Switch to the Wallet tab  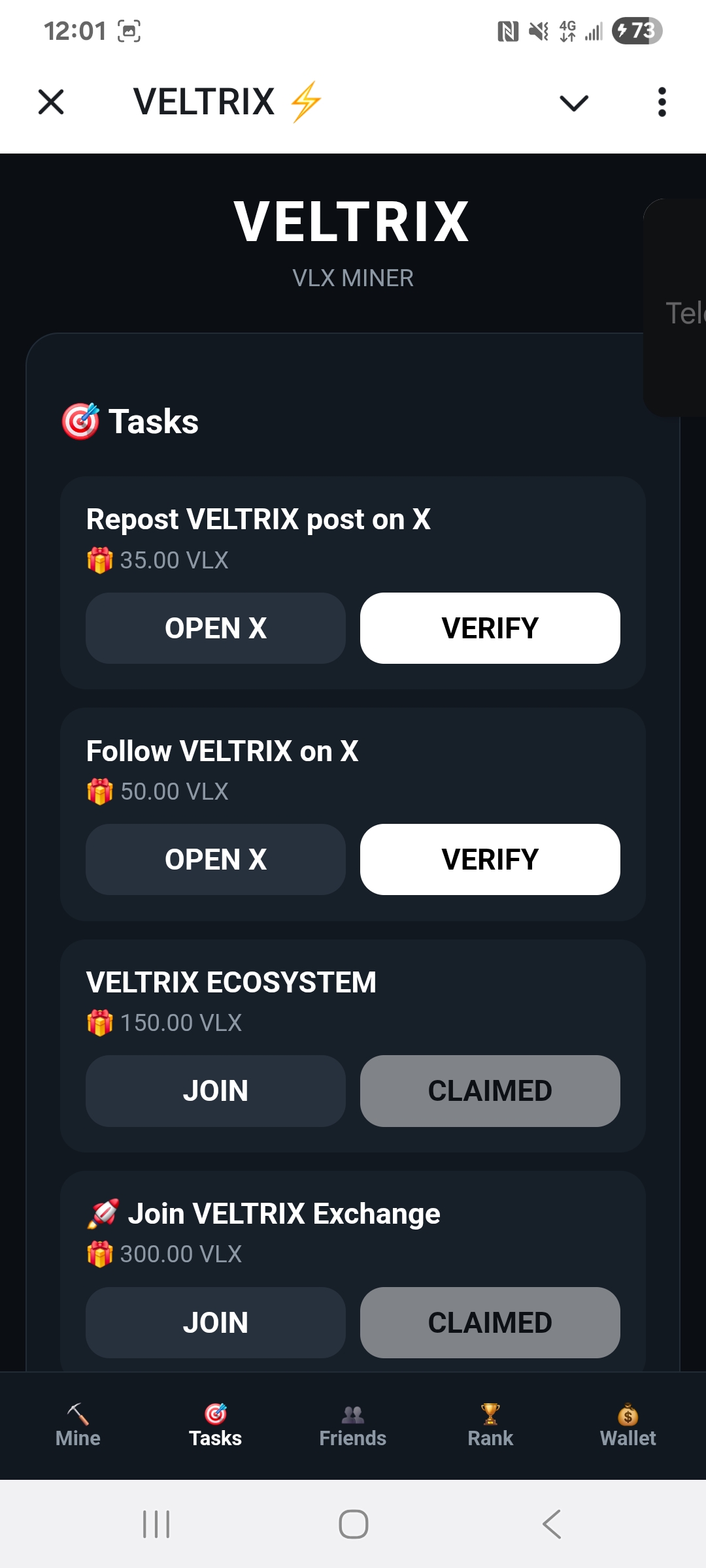[x=628, y=1426]
